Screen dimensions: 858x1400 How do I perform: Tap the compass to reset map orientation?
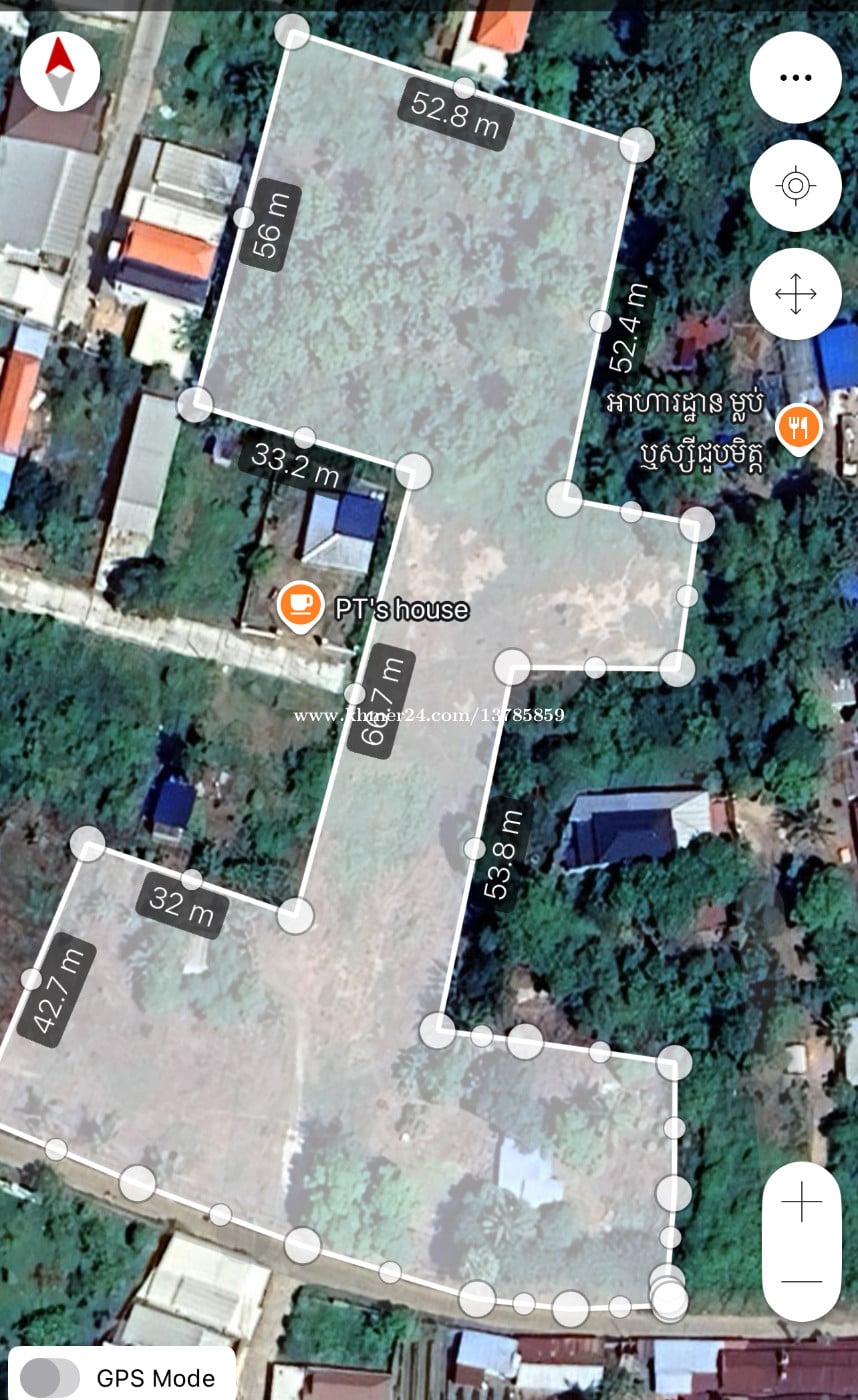pyautogui.click(x=60, y=72)
